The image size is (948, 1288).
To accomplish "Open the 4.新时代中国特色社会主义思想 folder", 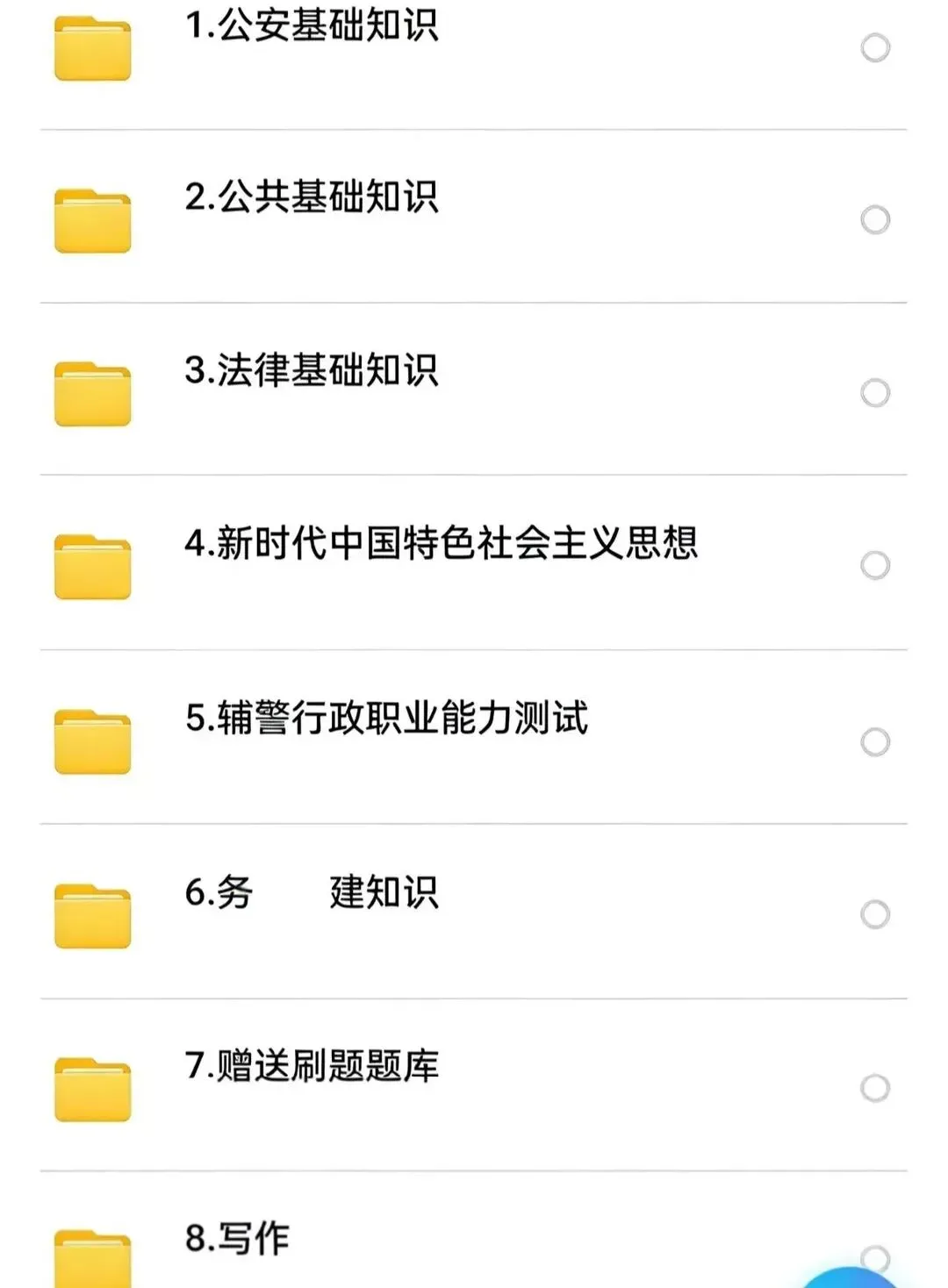I will click(441, 543).
